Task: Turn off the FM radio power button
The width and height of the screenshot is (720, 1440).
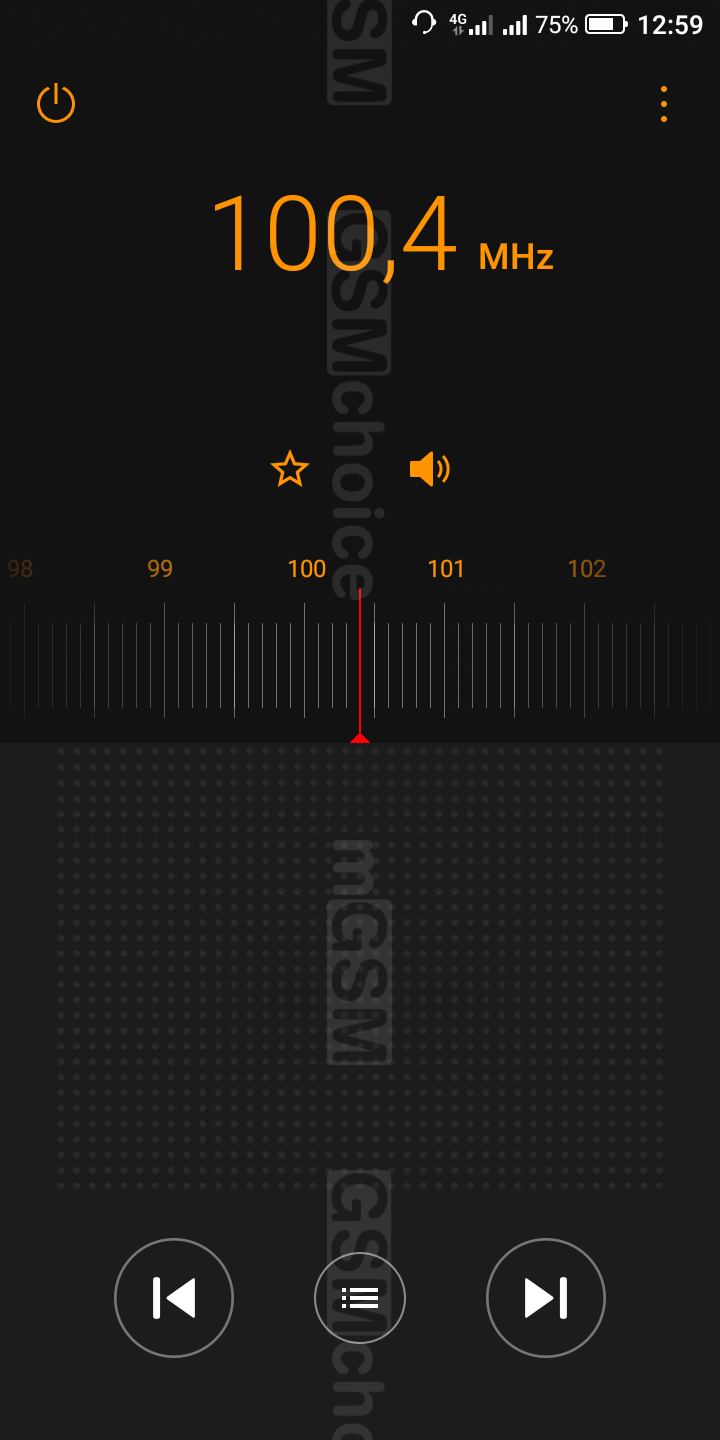Action: click(56, 103)
